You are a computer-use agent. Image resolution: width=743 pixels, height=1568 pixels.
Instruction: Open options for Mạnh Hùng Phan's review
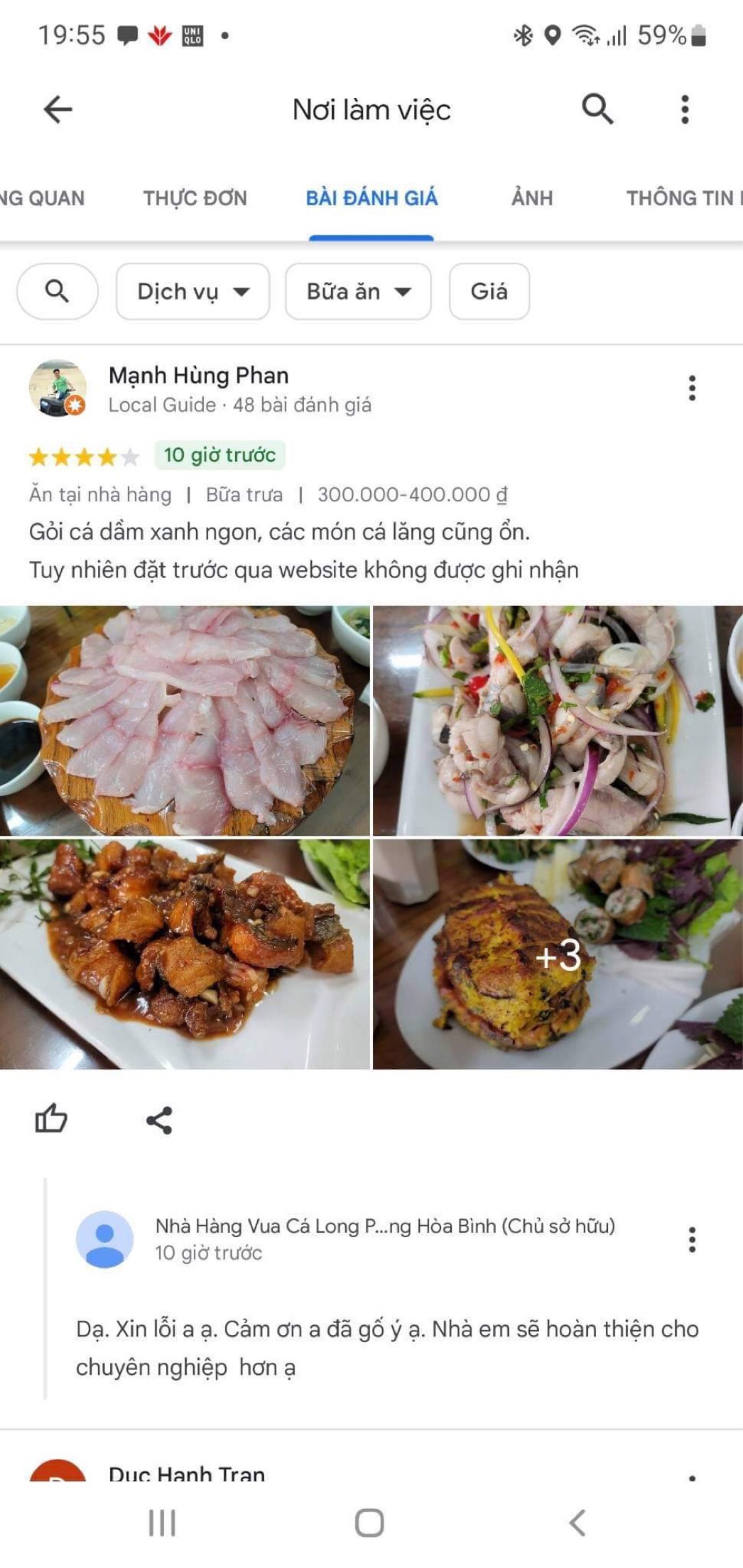(x=692, y=388)
